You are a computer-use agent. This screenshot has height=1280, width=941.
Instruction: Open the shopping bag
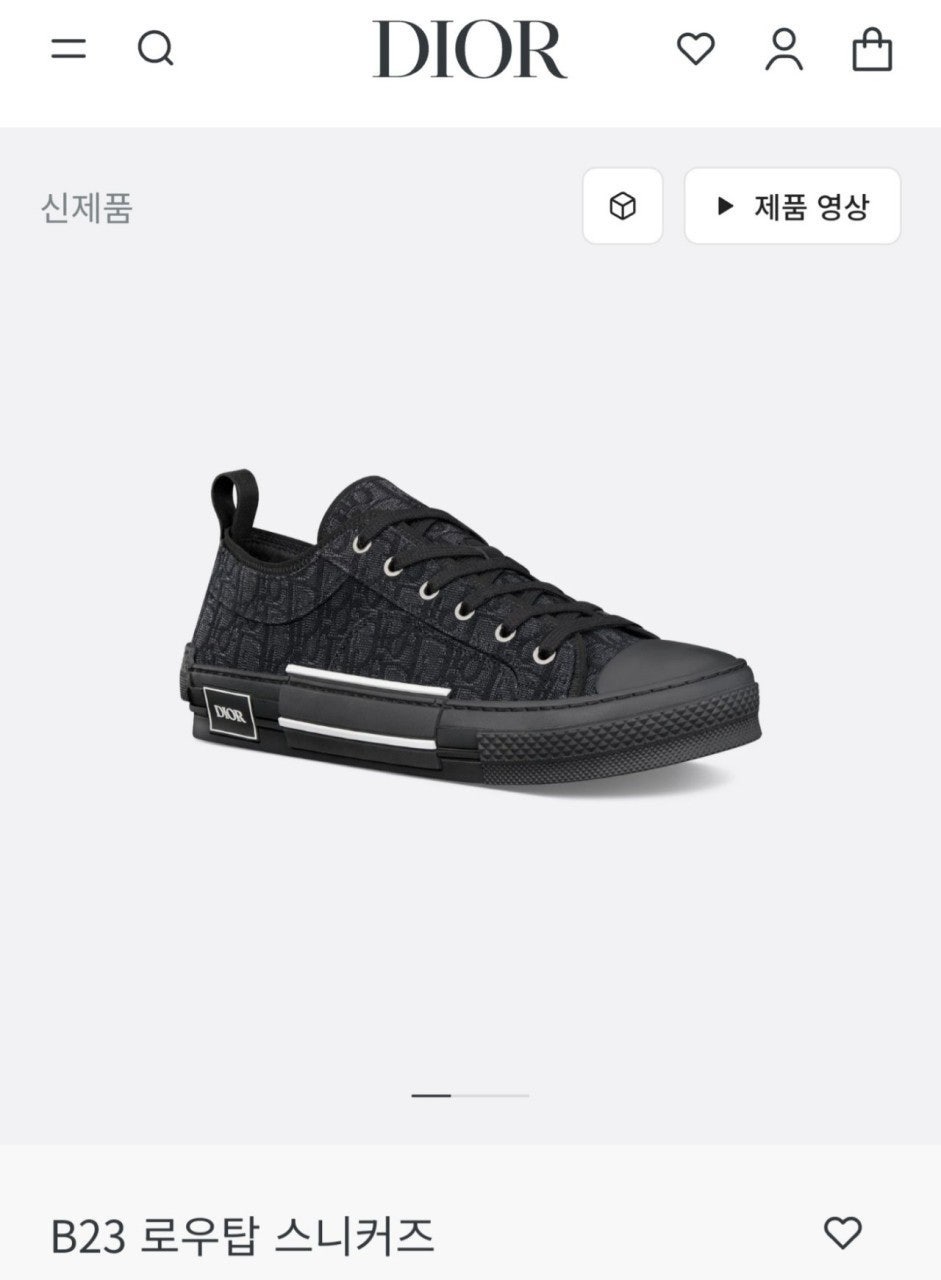pyautogui.click(x=872, y=49)
